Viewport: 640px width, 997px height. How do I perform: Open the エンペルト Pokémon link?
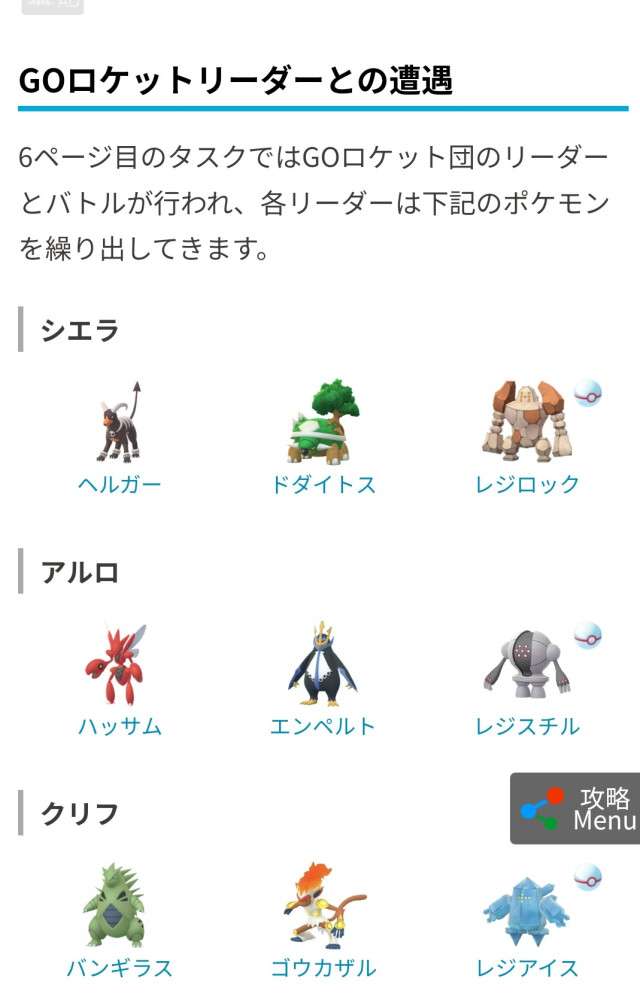point(323,727)
